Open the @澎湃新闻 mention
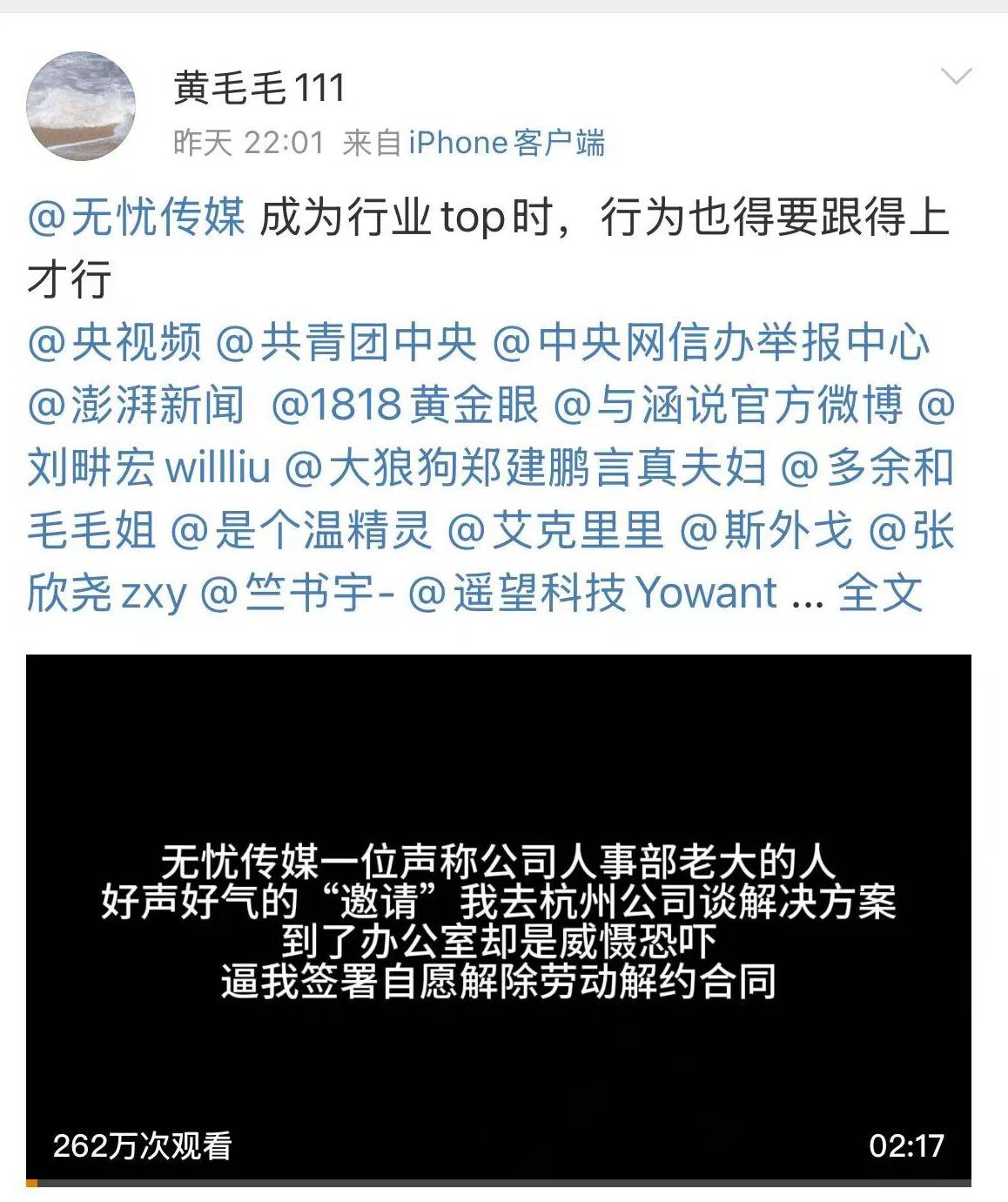1008x1202 pixels. [x=136, y=405]
